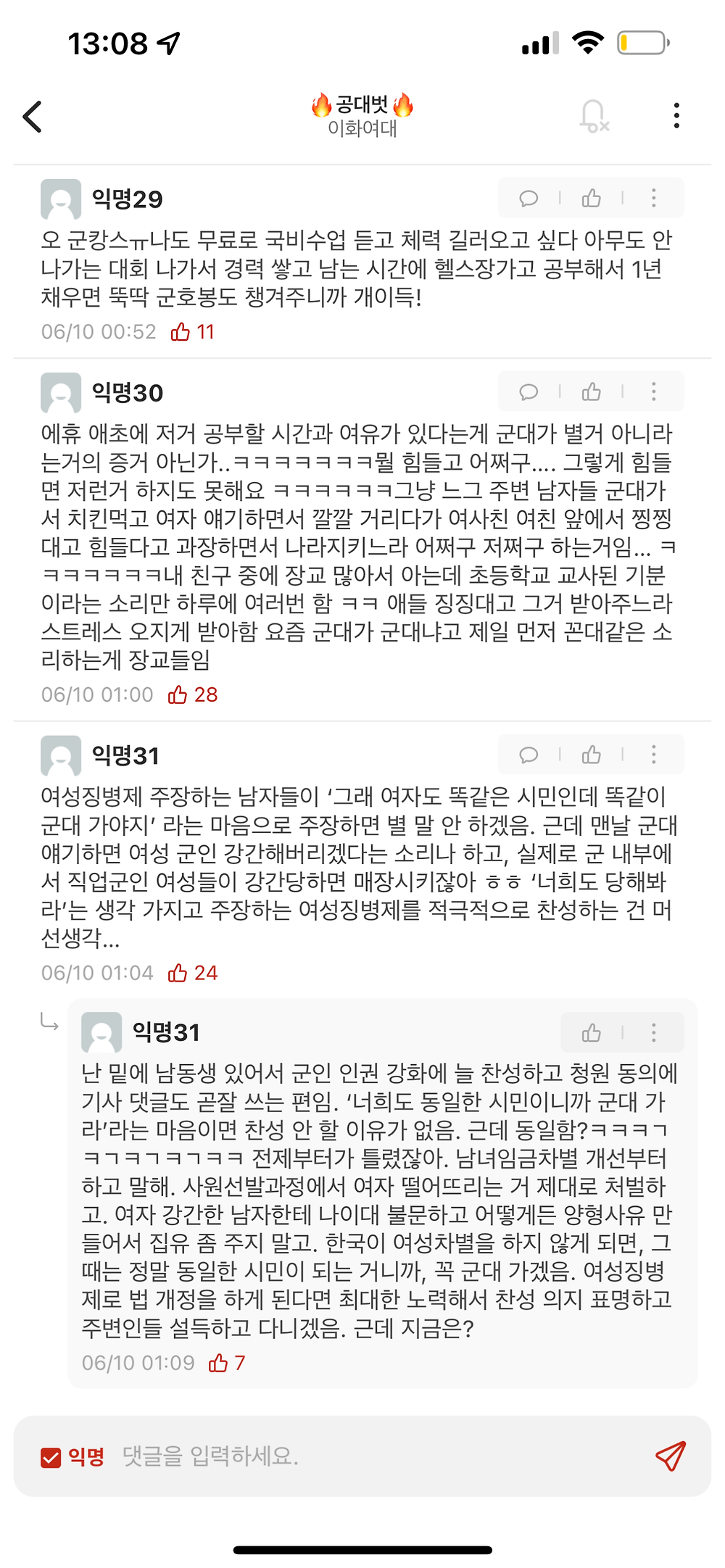The height and width of the screenshot is (1568, 725).
Task: Open more options on 익명29's comment
Action: click(x=653, y=198)
